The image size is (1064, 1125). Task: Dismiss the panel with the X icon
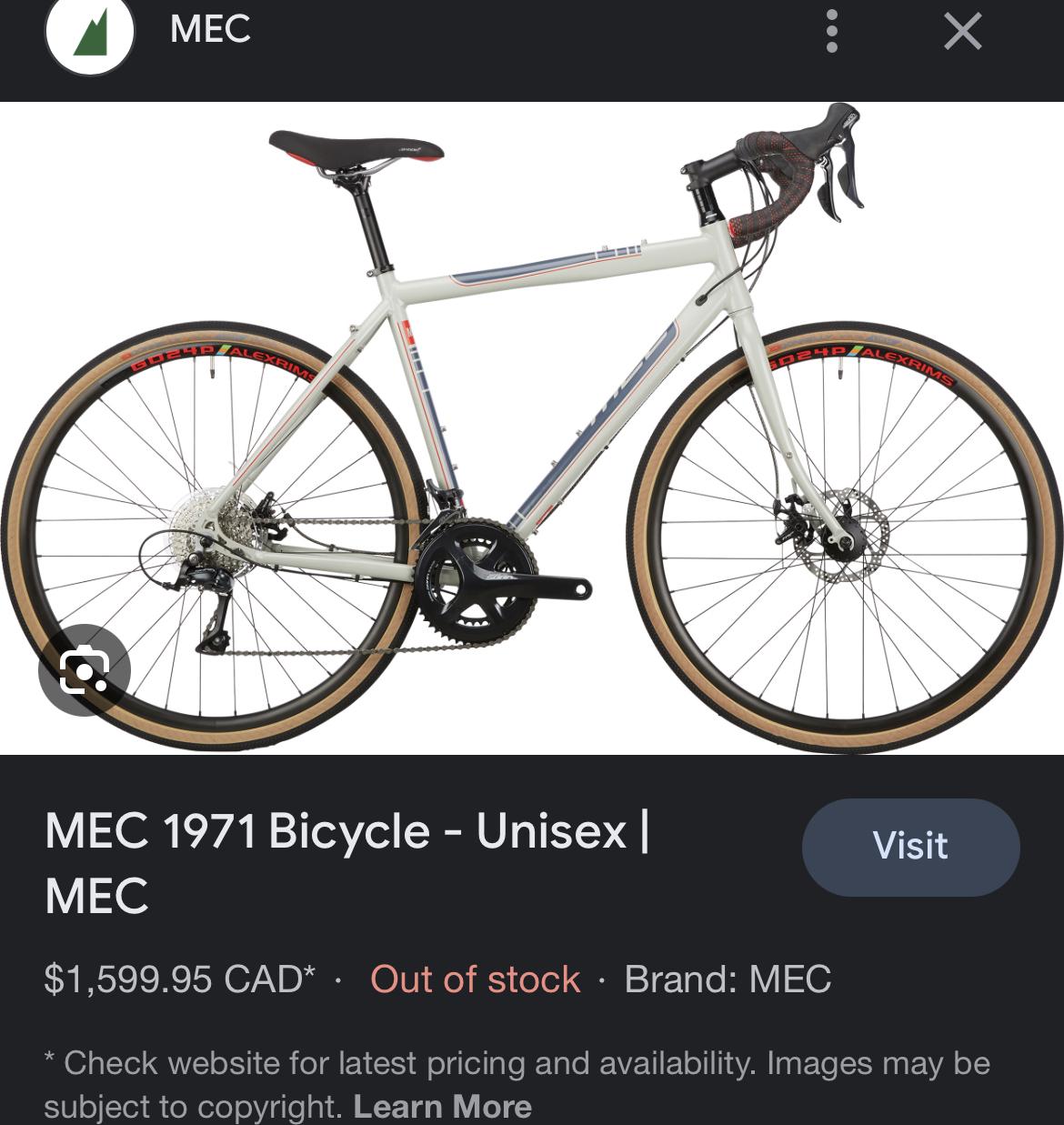tap(961, 31)
